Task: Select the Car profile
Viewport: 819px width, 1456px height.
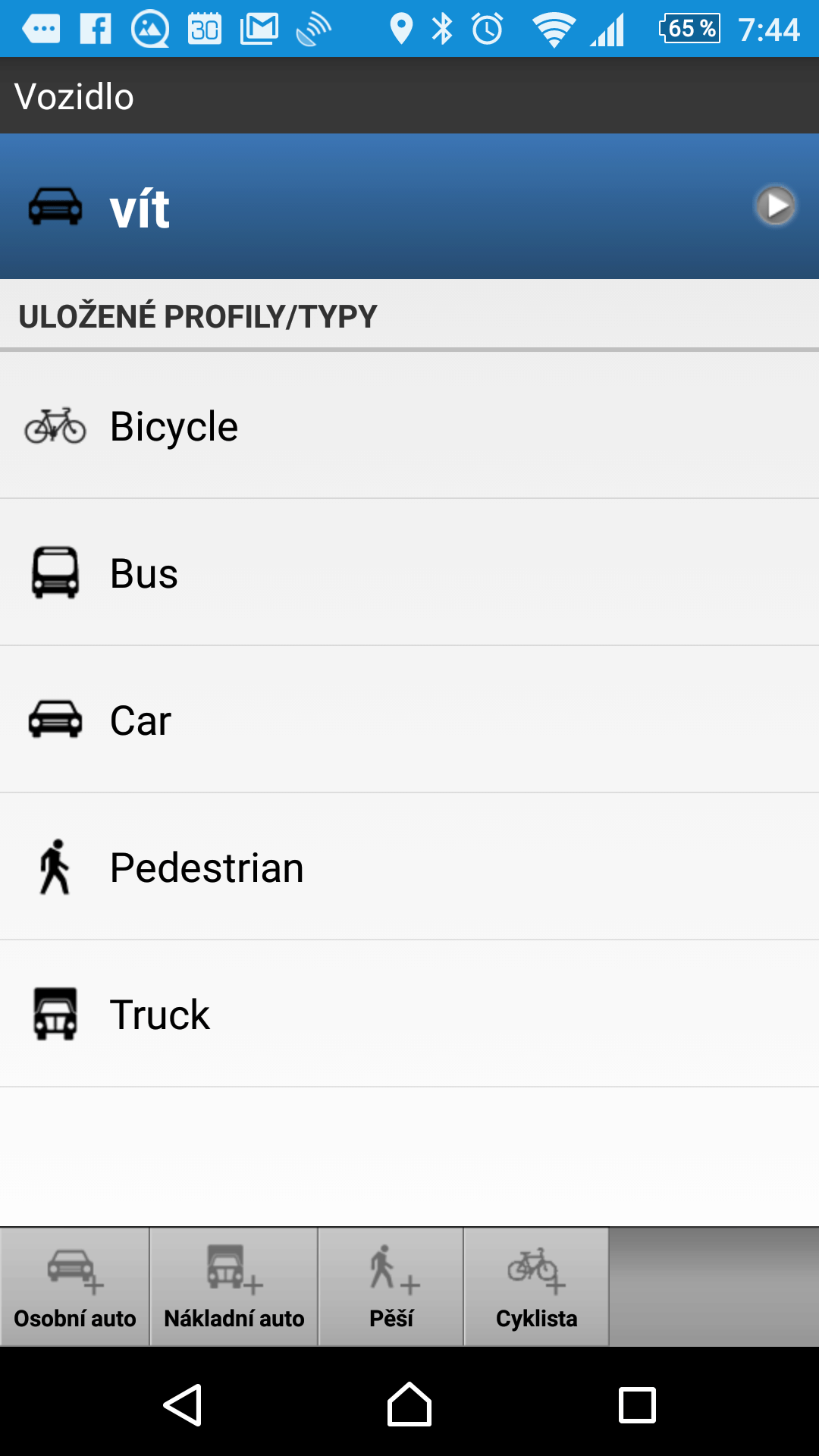Action: tap(409, 720)
